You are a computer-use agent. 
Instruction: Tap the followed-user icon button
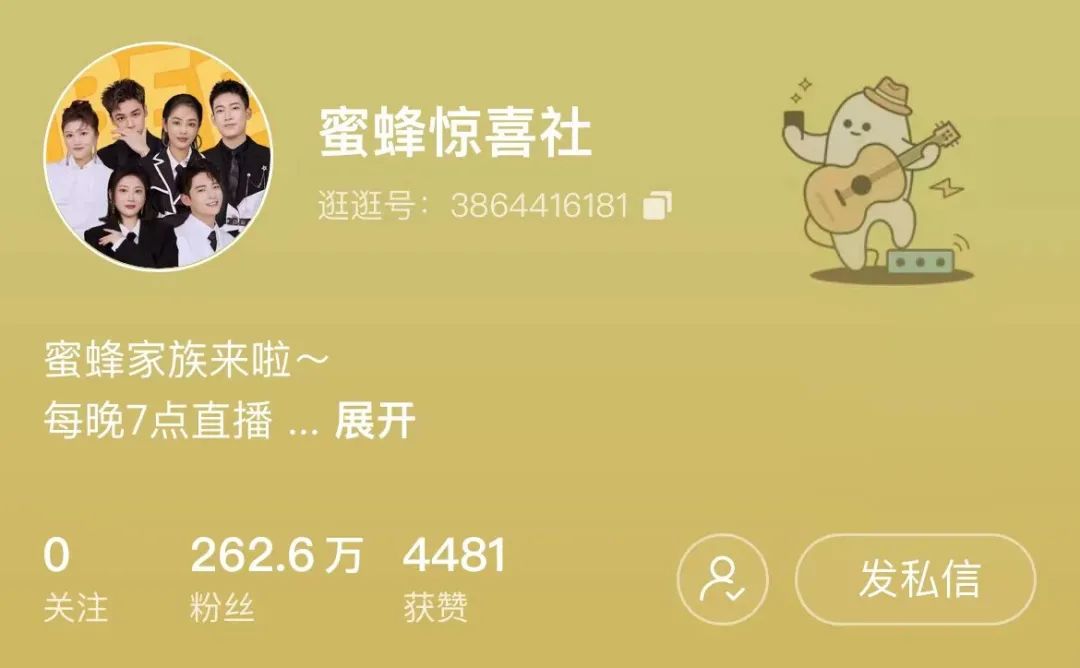(722, 580)
